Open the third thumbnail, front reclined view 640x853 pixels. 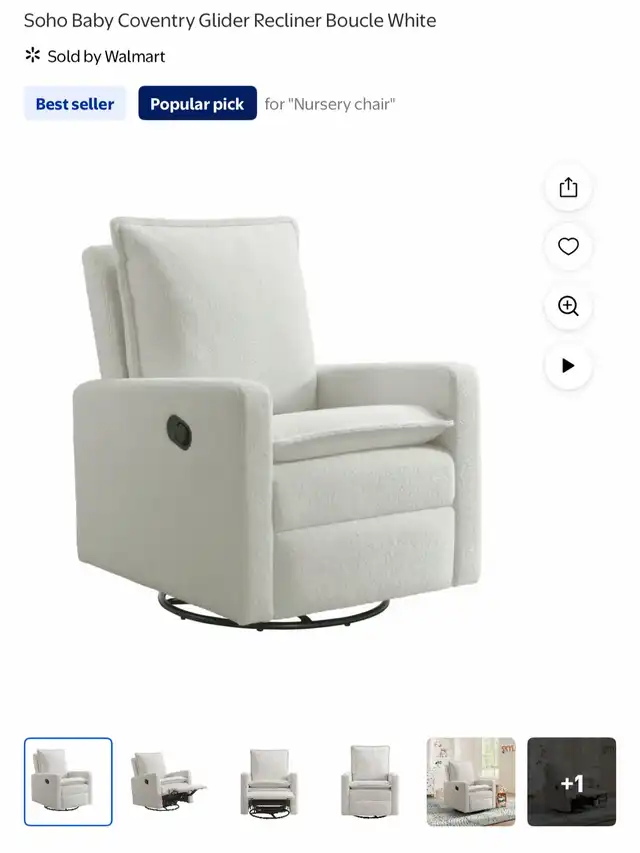[269, 782]
